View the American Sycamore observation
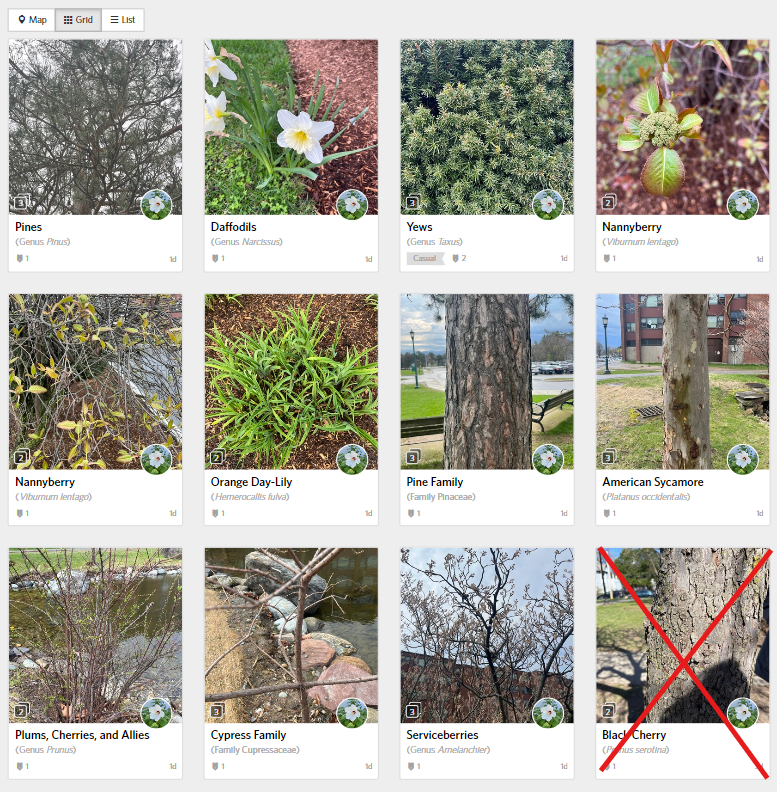Screen dimensions: 777x792 [683, 381]
